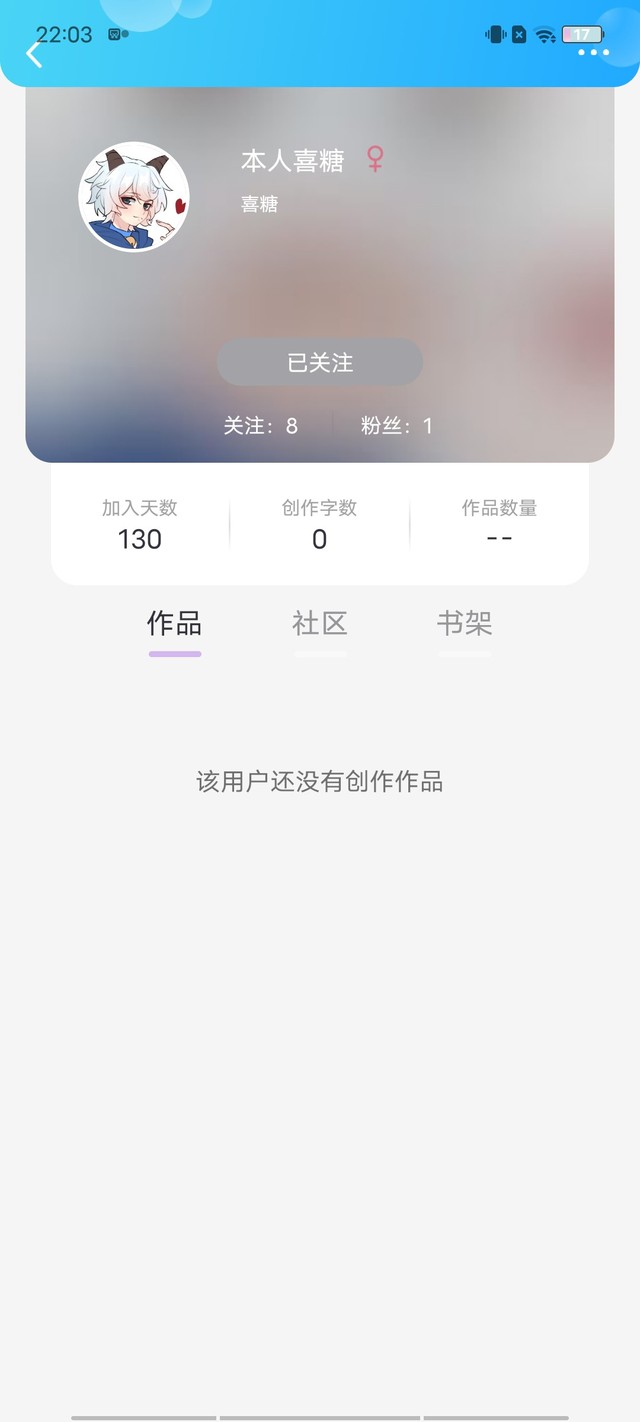Image resolution: width=640 pixels, height=1422 pixels.
Task: Switch to the 社区 tab
Action: click(x=320, y=624)
